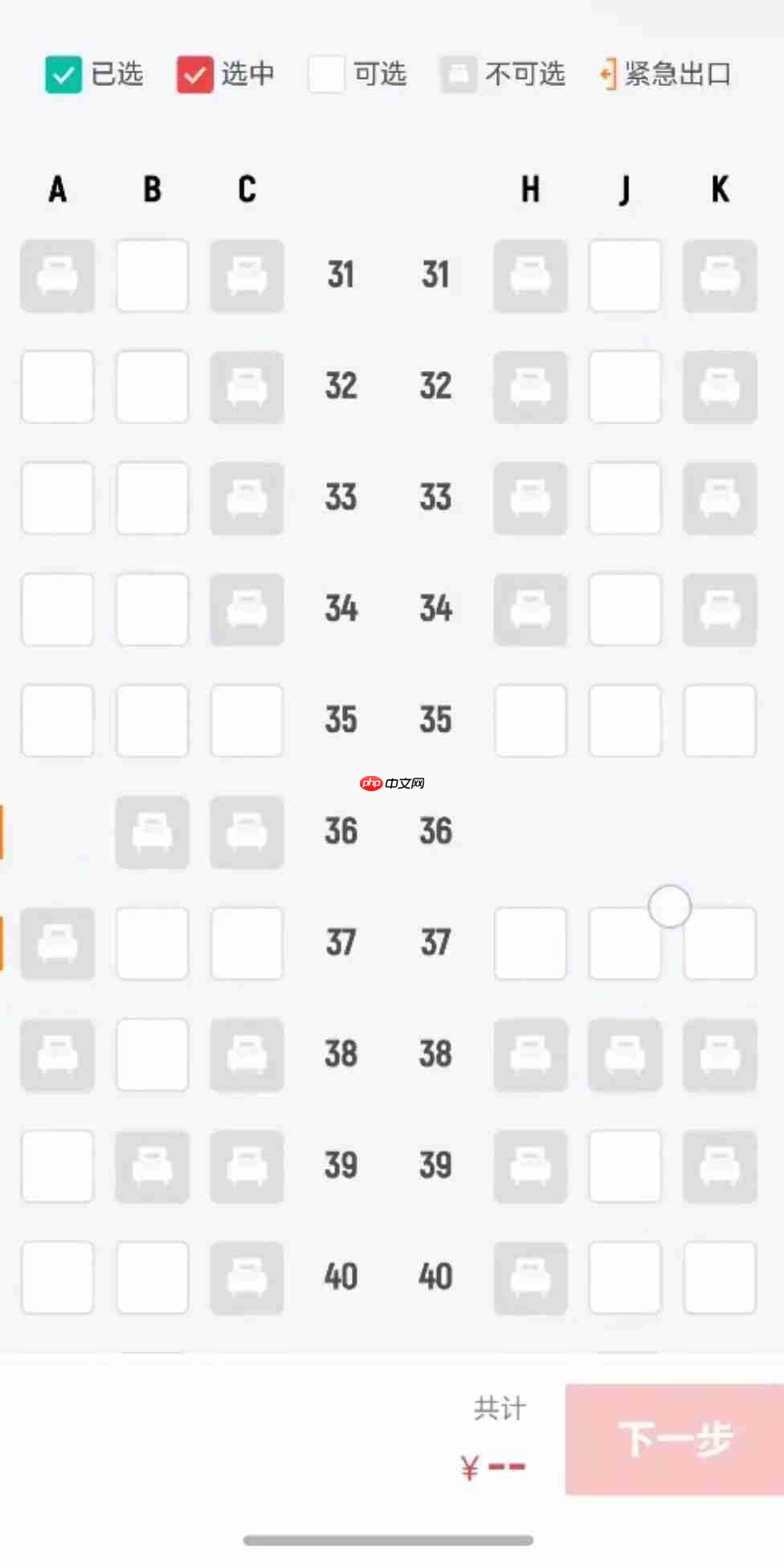784x1568 pixels.
Task: Tap the 下一步 next step button
Action: (x=674, y=1439)
